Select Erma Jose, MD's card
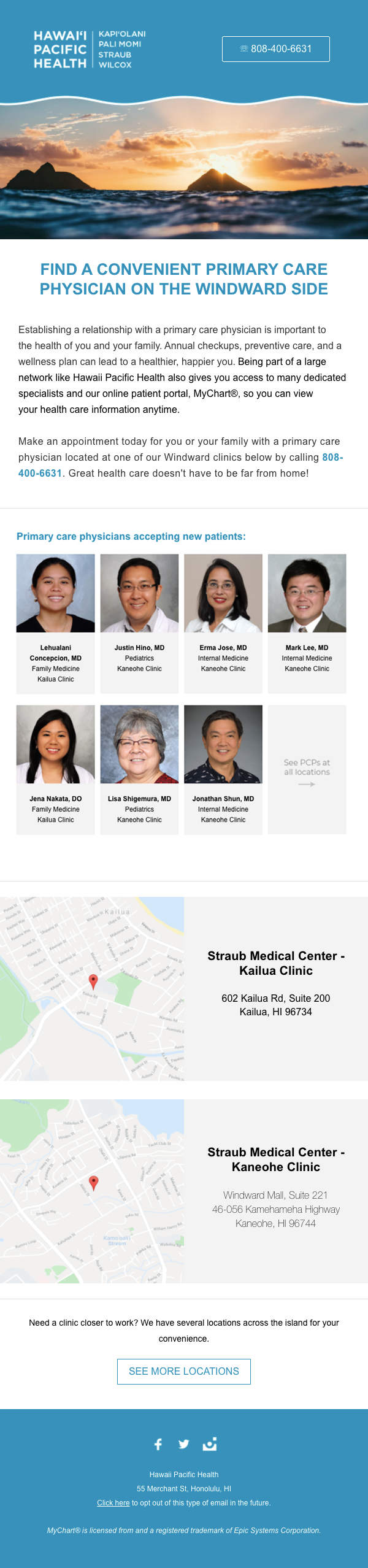The width and height of the screenshot is (368, 1568). click(223, 623)
